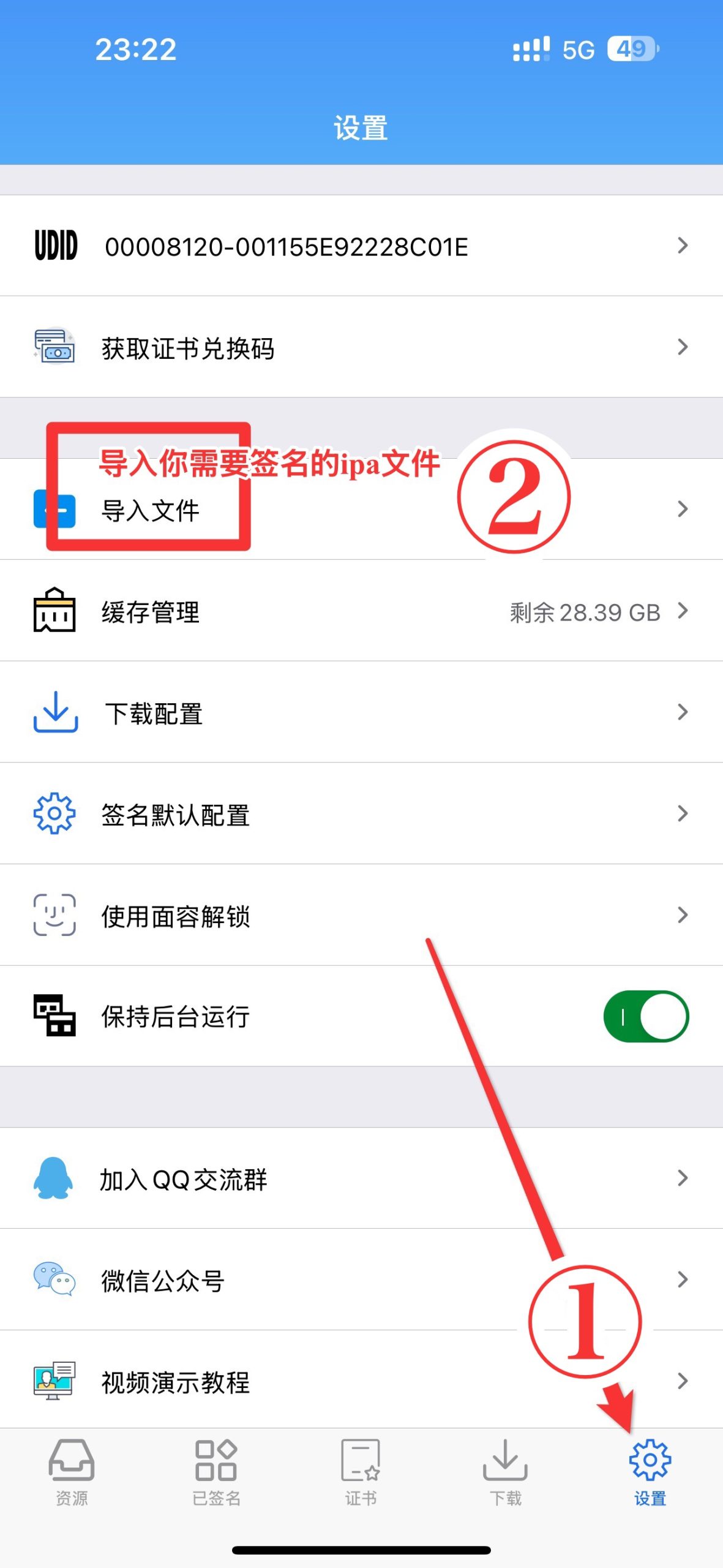The height and width of the screenshot is (1568, 723).
Task: Click the 视频演示教程 video tutorial icon
Action: [x=53, y=1381]
